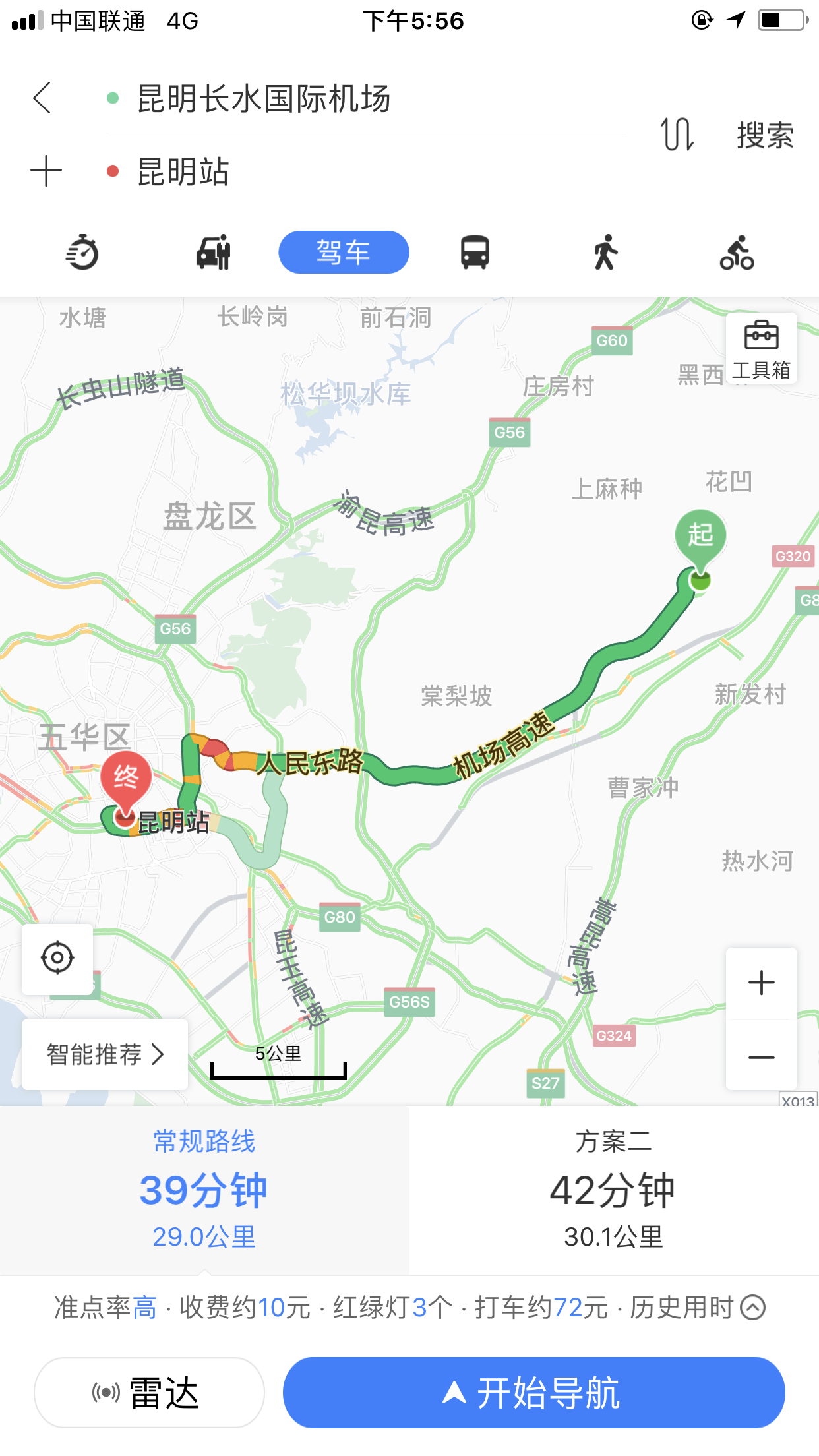Swap start and destination points

click(x=677, y=135)
